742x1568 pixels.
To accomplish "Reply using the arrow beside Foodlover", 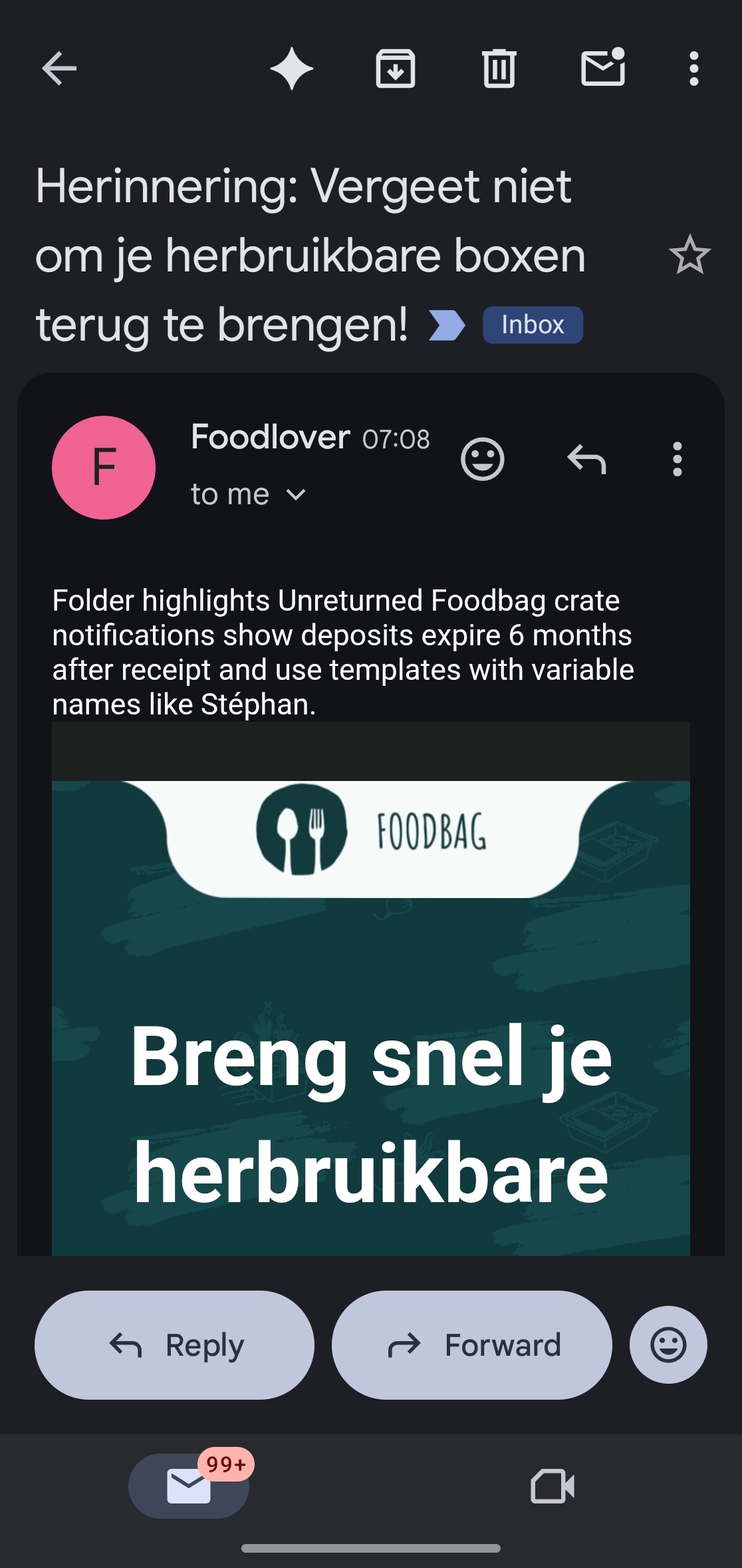I will [586, 459].
